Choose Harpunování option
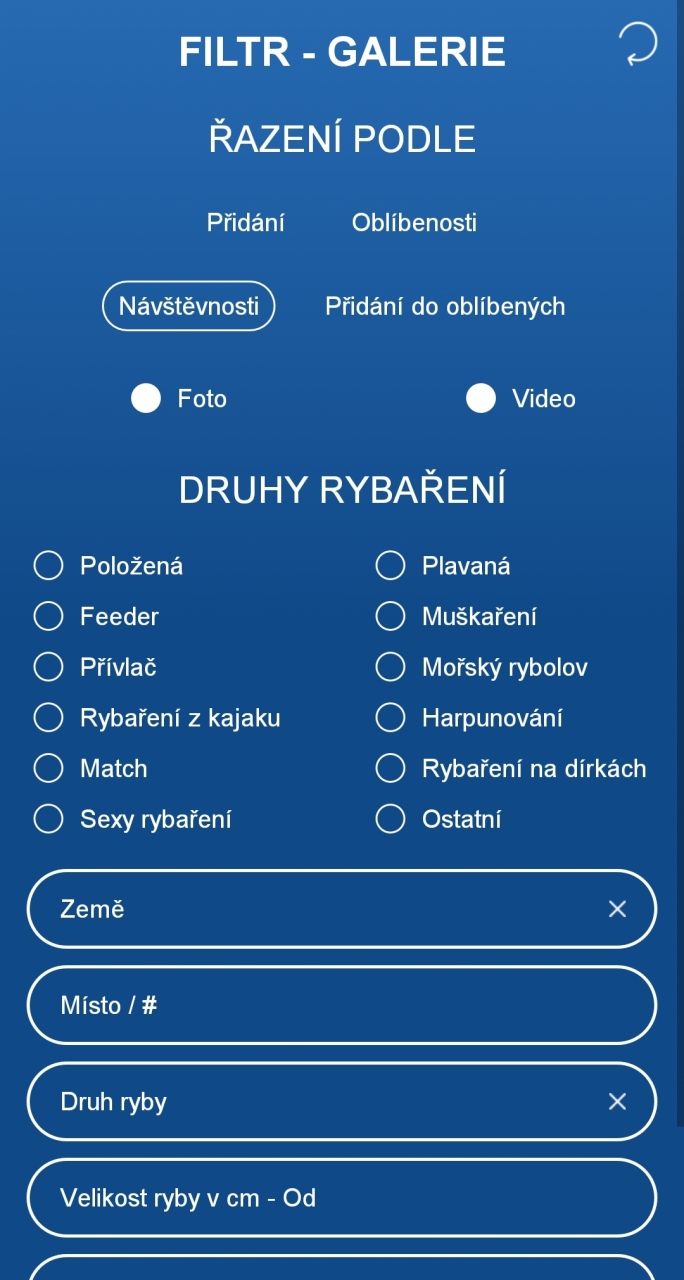684x1280 pixels. [x=390, y=718]
